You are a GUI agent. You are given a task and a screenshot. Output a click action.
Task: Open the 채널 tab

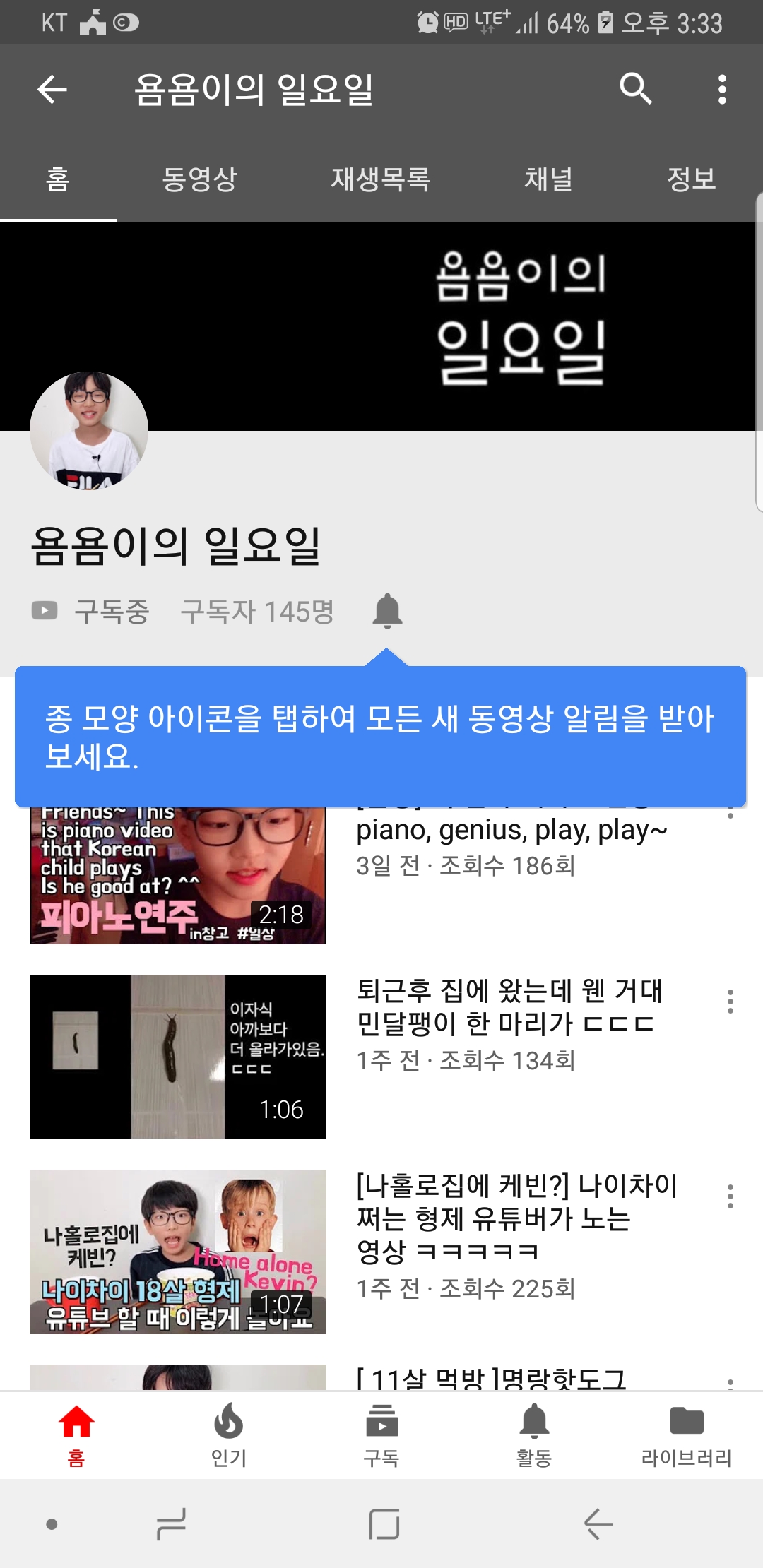tap(548, 179)
